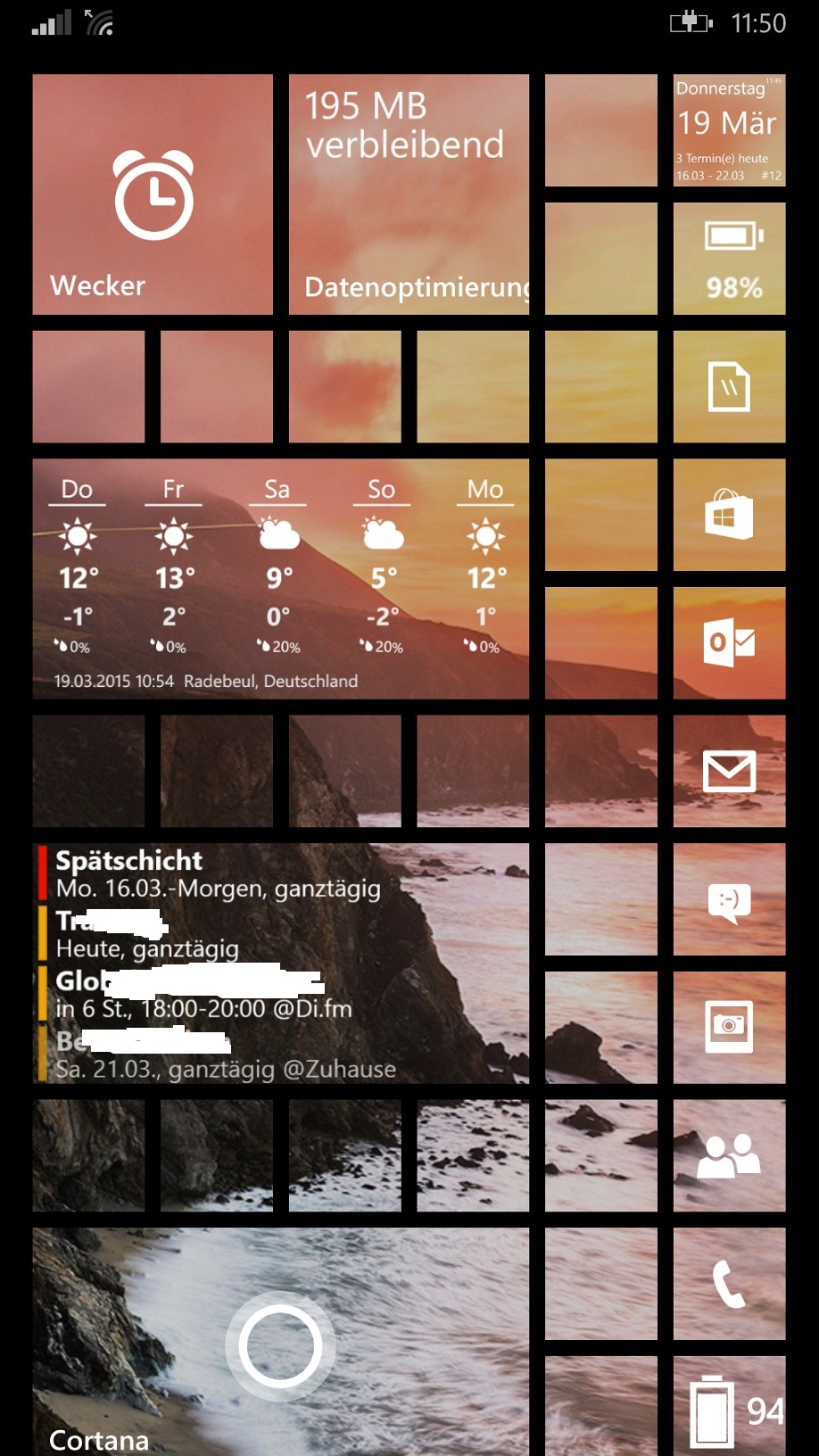Open the camera photos tile
The height and width of the screenshot is (1456, 819).
729,1028
